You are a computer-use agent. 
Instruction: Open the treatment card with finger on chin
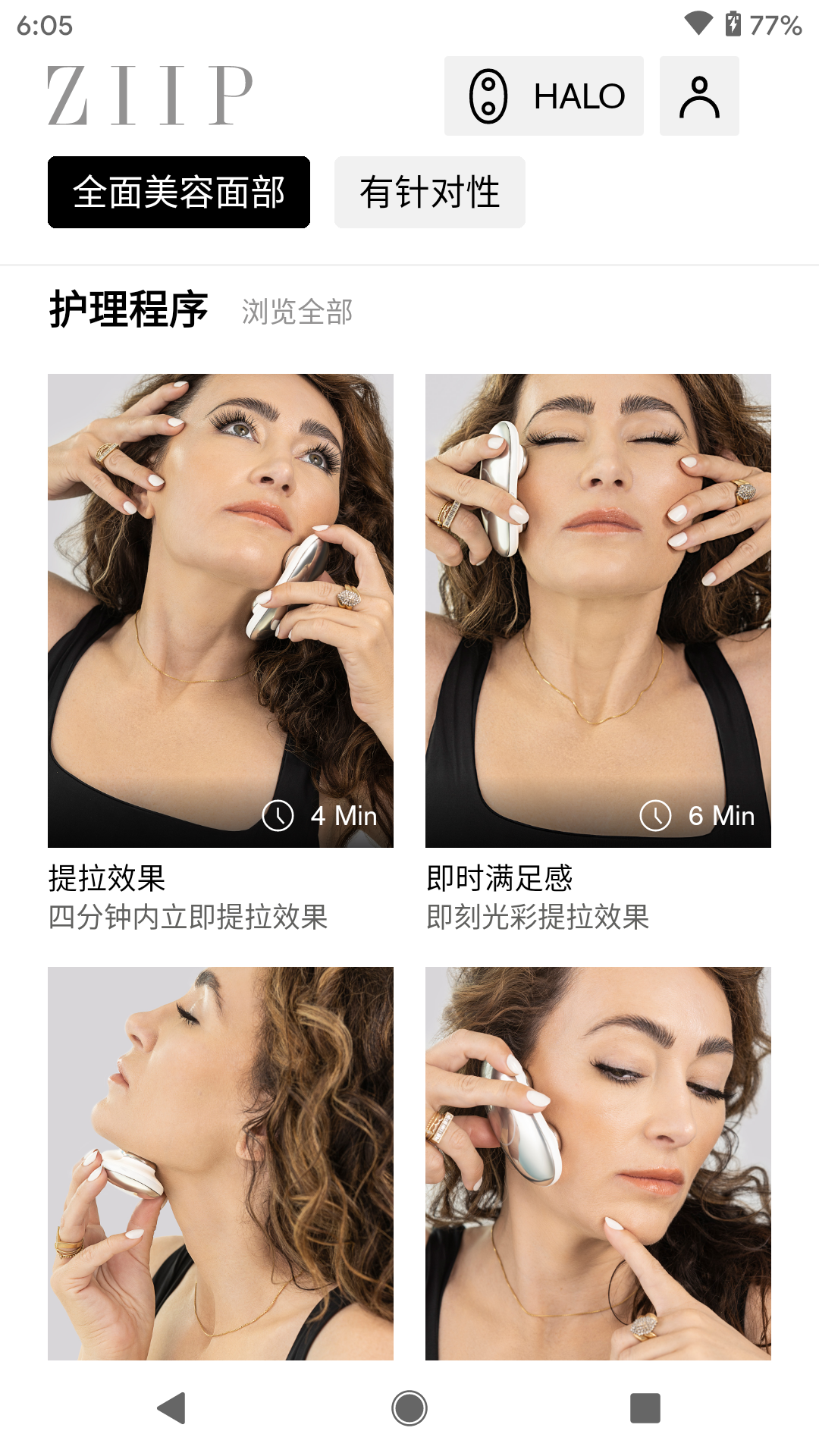tap(598, 1163)
